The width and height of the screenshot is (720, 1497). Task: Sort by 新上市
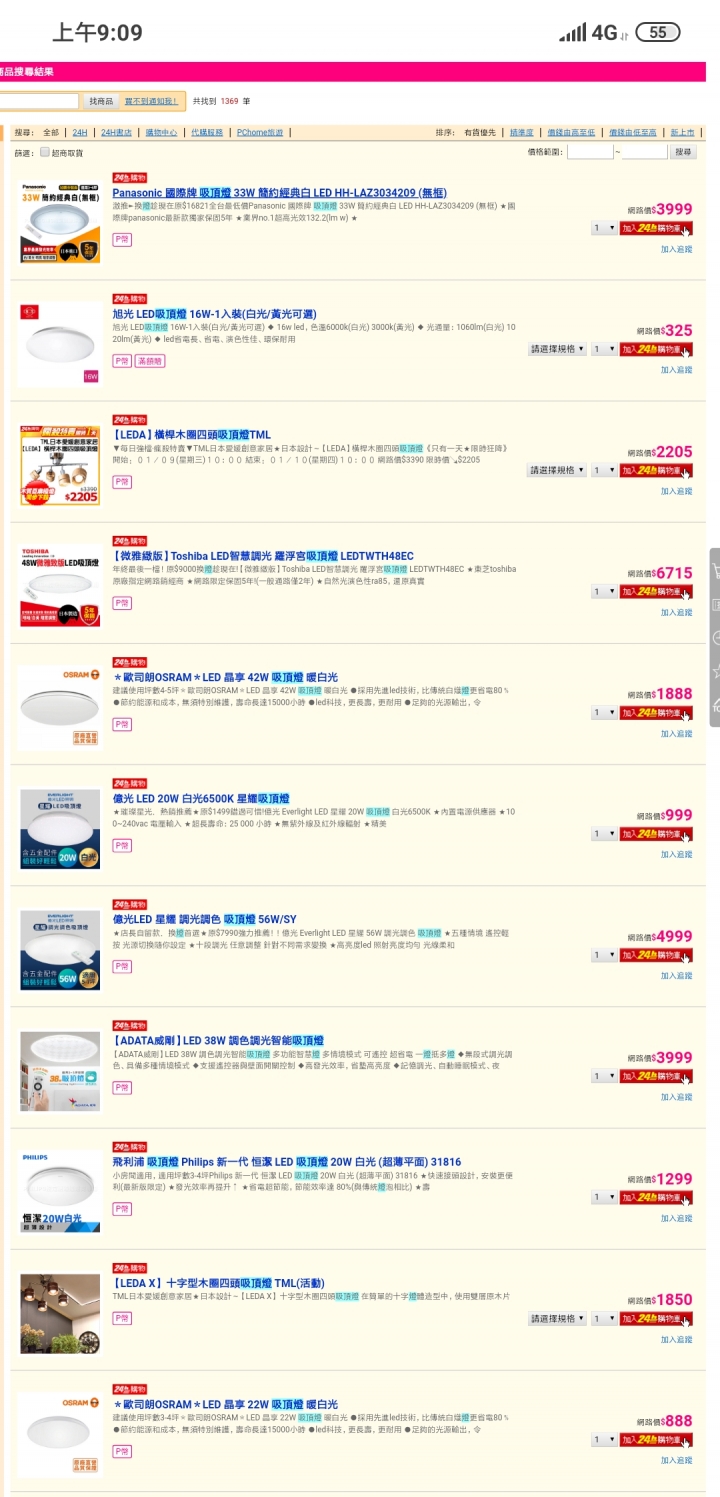coord(682,132)
